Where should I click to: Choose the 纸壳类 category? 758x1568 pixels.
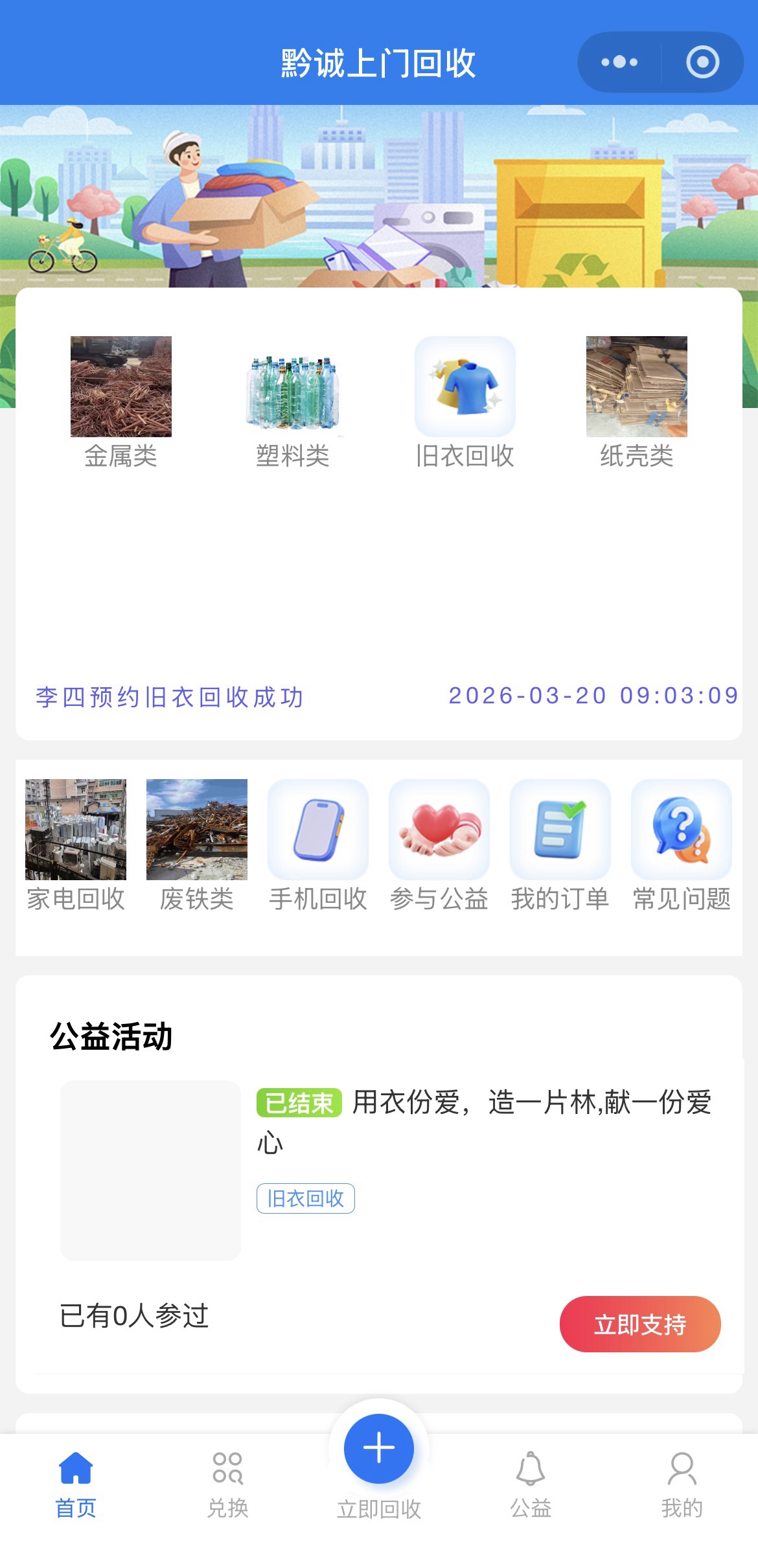[x=636, y=402]
